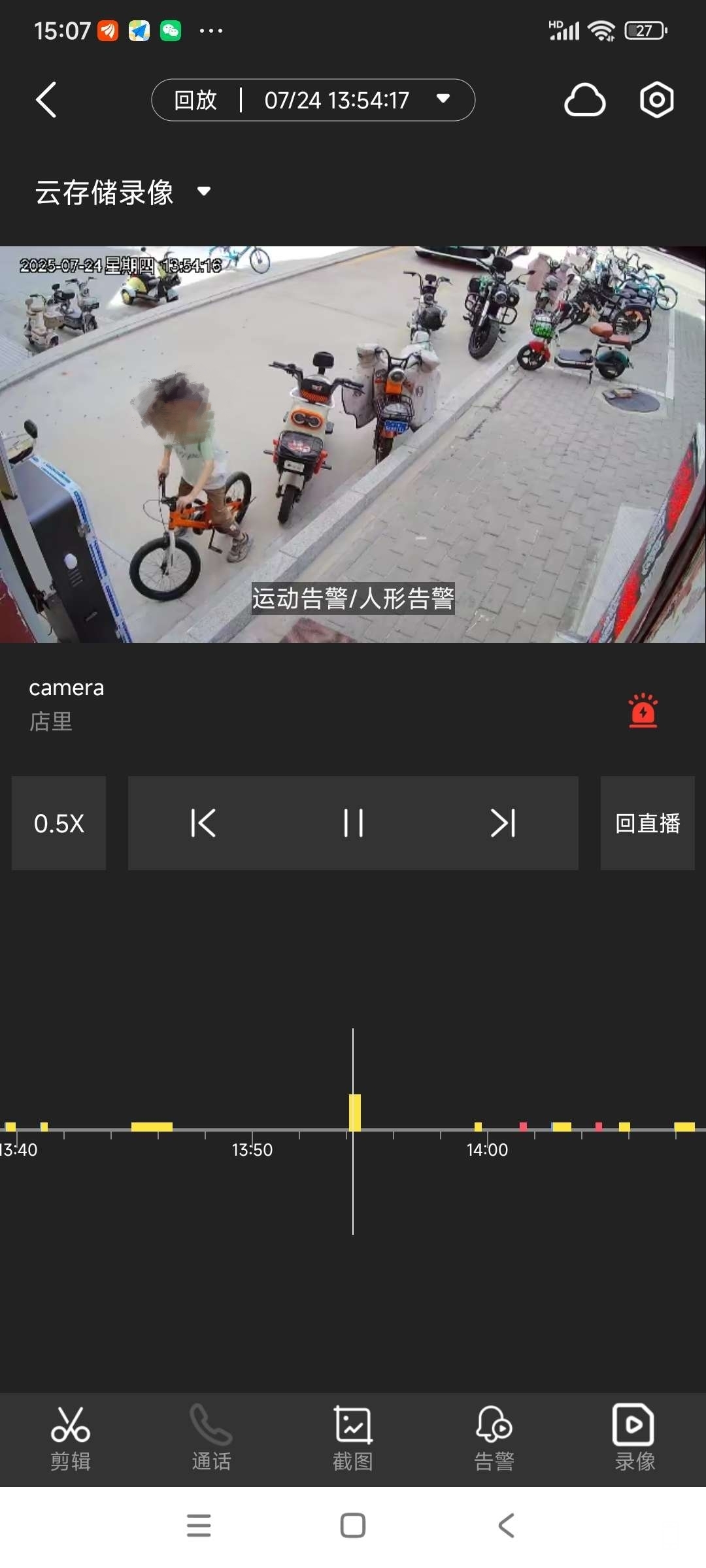Viewport: 706px width, 1568px height.
Task: Open the 录像 recordings section
Action: pyautogui.click(x=635, y=1439)
